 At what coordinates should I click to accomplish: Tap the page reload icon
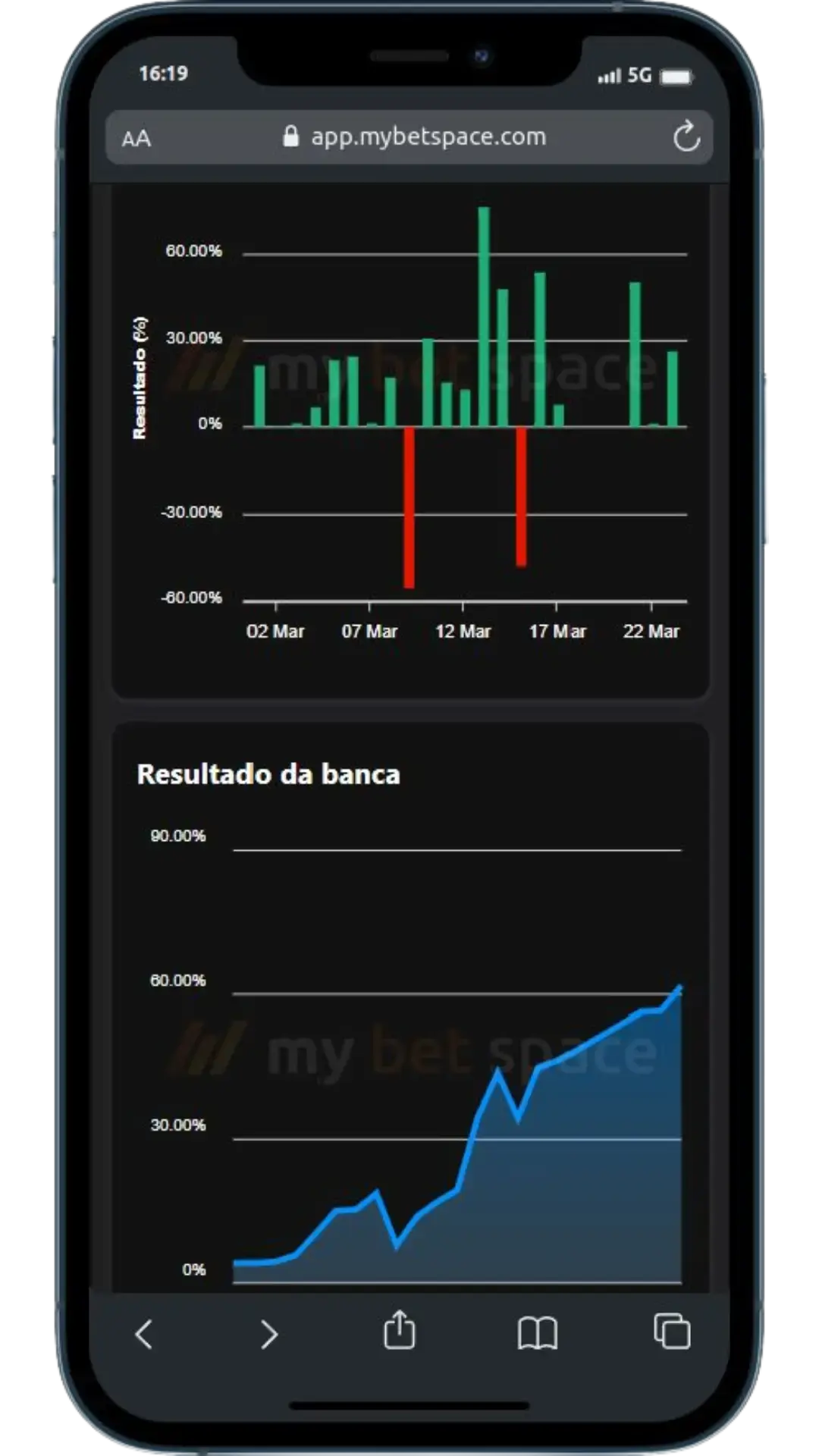[x=687, y=137]
